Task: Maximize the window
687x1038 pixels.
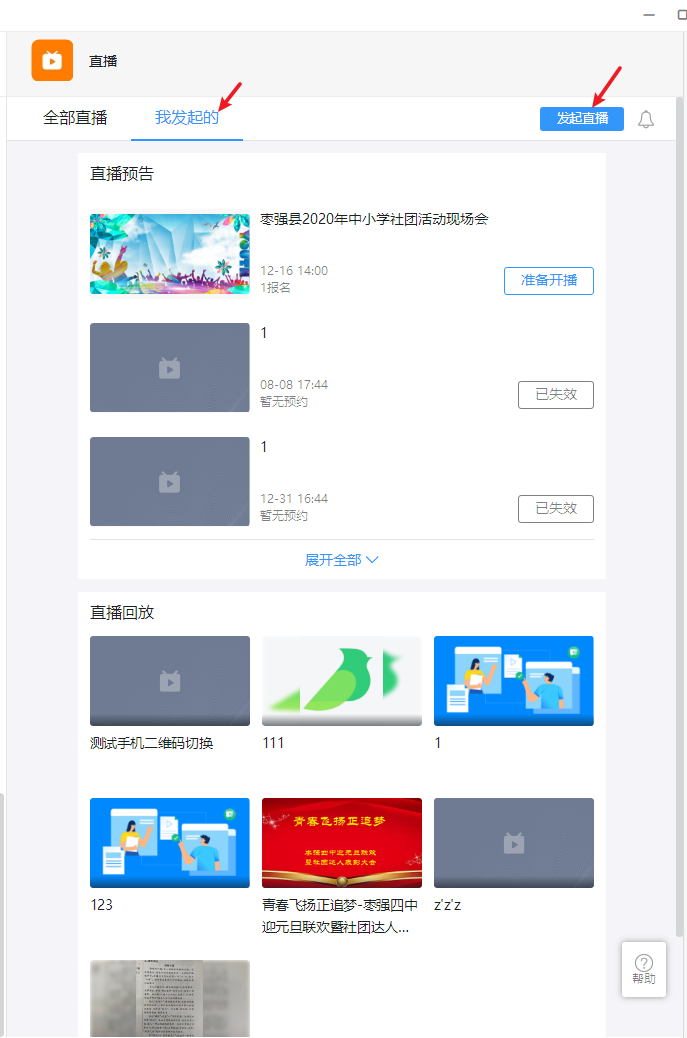Action: point(681,15)
